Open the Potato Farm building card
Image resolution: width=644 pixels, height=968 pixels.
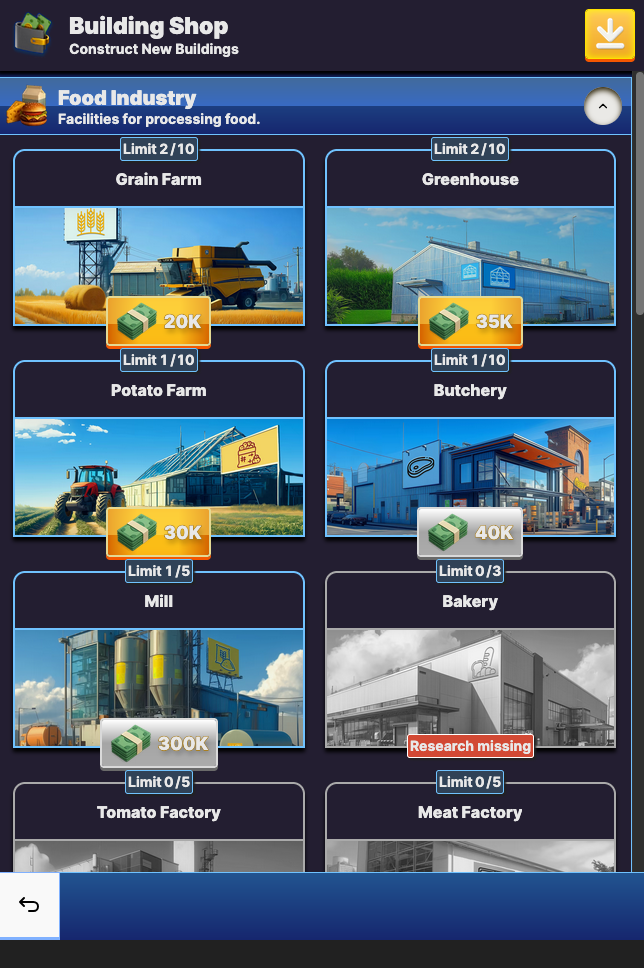click(x=158, y=460)
